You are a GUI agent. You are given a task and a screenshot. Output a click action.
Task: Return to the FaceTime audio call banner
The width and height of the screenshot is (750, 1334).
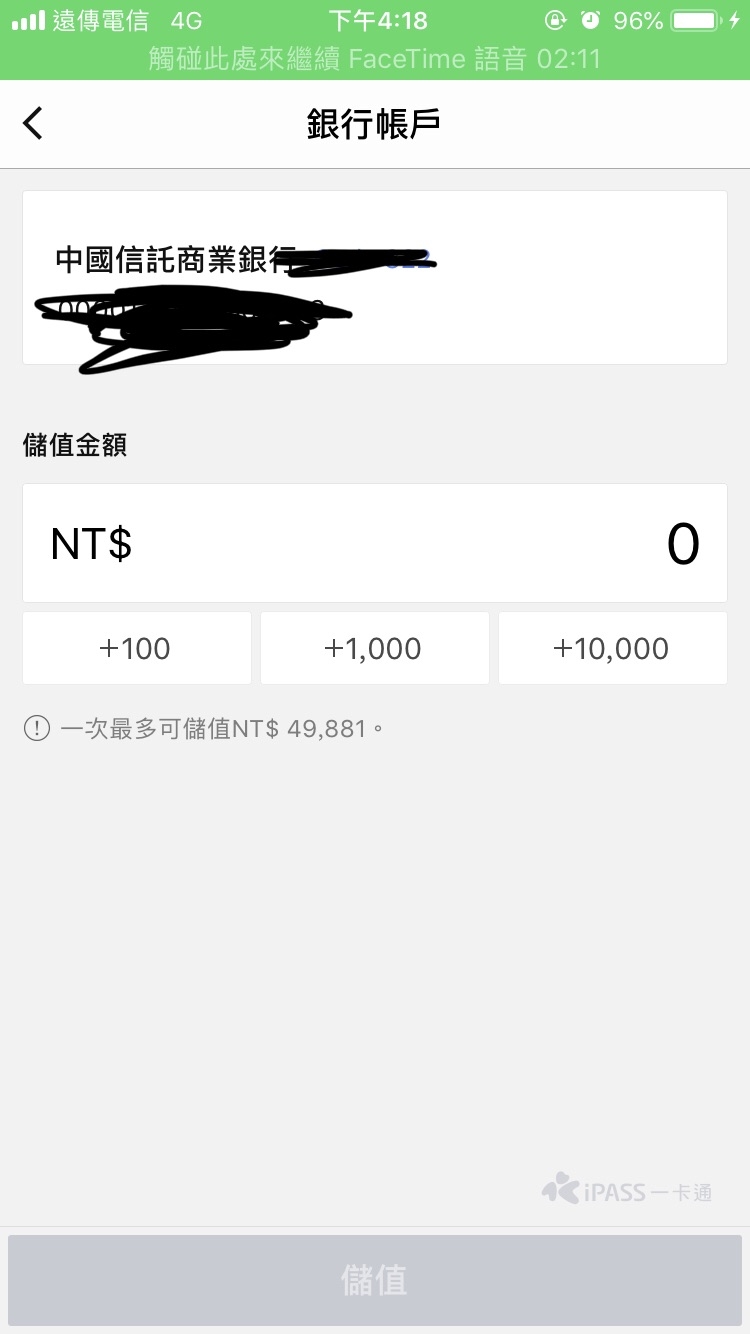[x=375, y=59]
